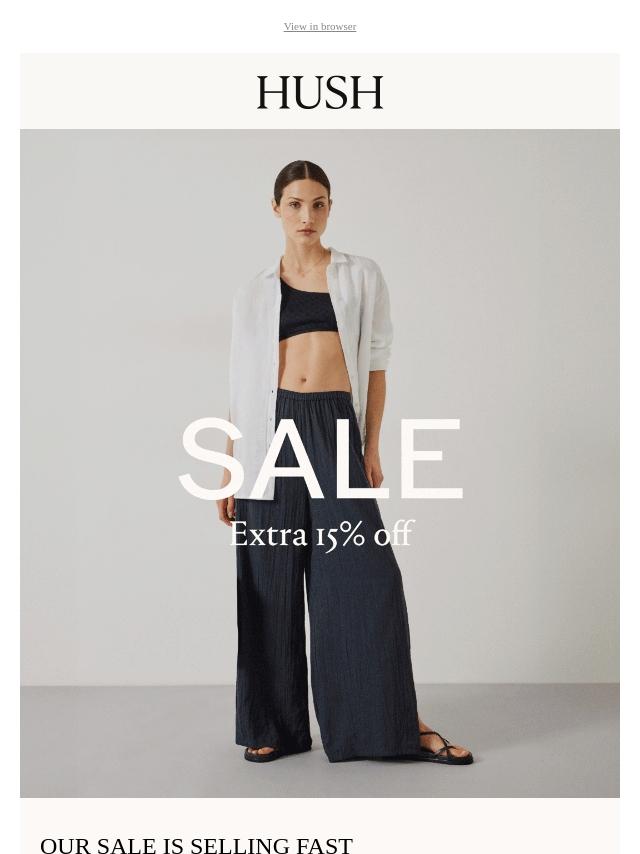Screen dimensions: 640x854
Task: Open the View in browser link
Action: (319, 27)
